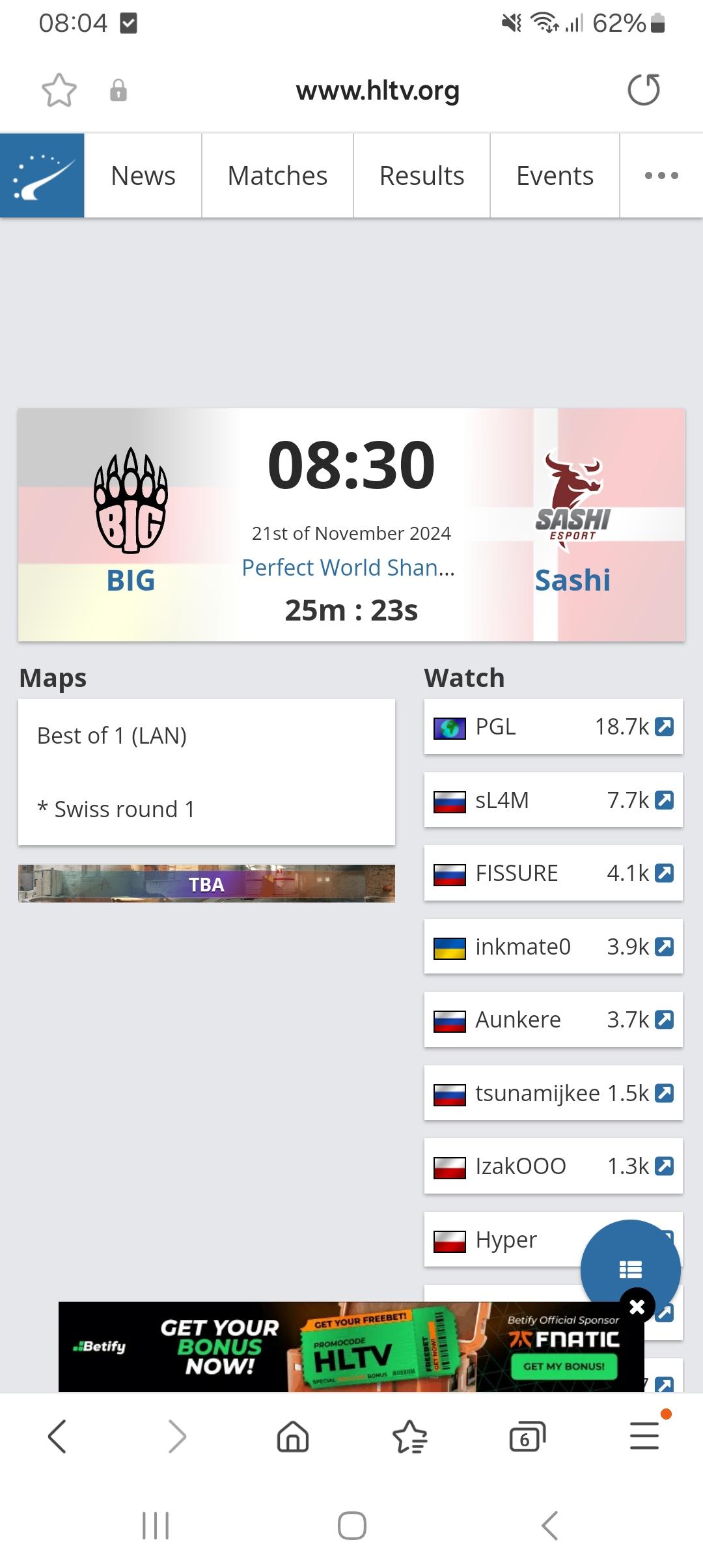The height and width of the screenshot is (1568, 703).
Task: Open the inkmate0 stream
Action: point(553,947)
